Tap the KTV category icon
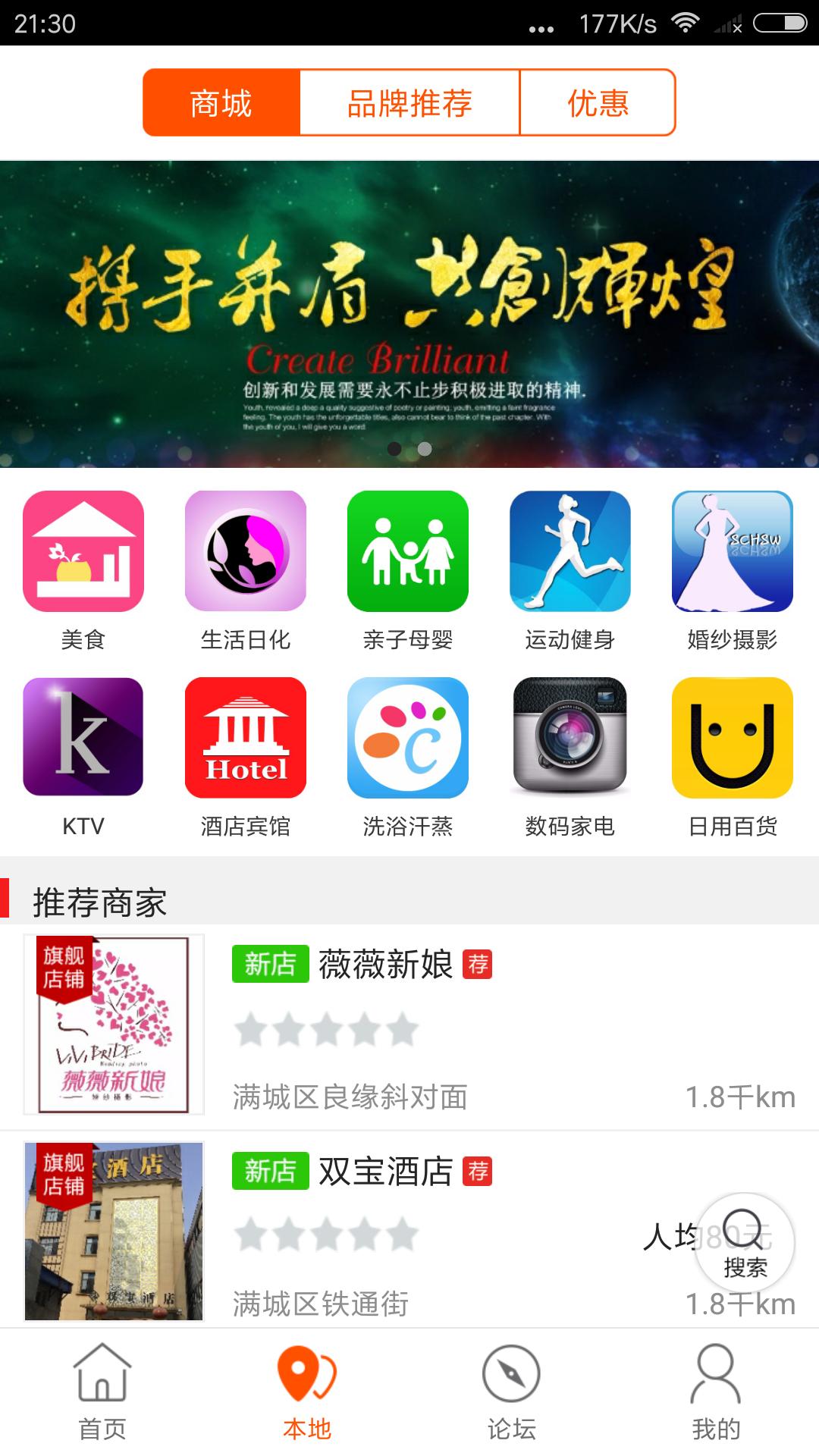The image size is (819, 1456). (83, 738)
